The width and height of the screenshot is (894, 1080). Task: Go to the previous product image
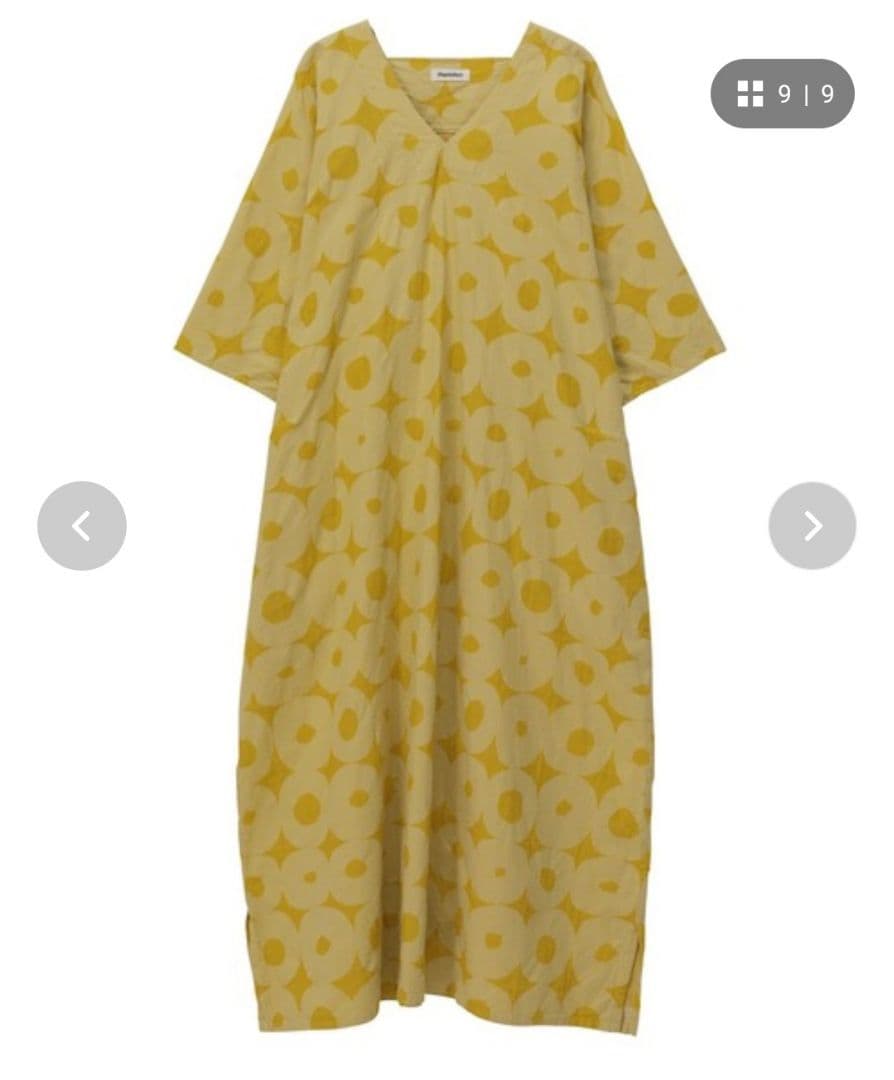coord(82,526)
